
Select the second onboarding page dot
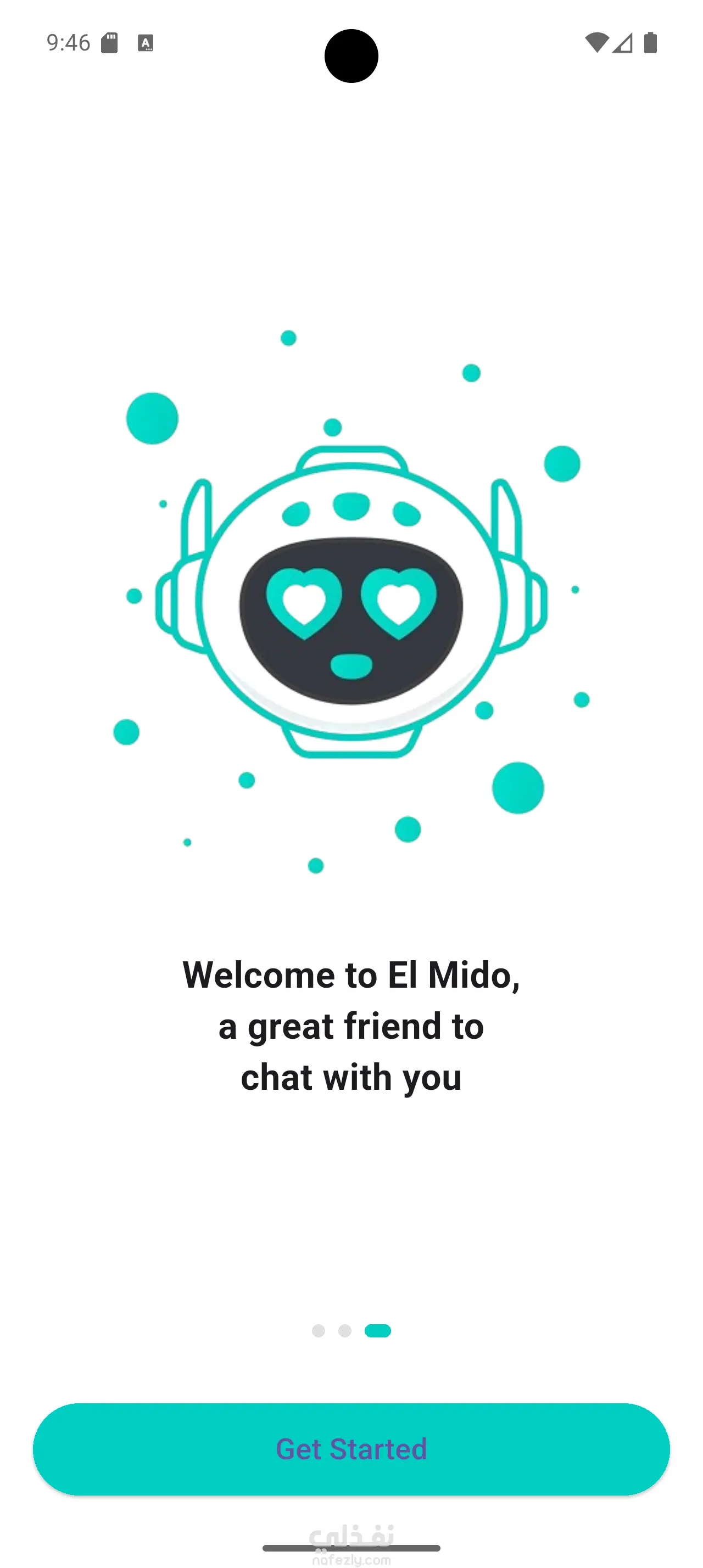coord(345,1331)
